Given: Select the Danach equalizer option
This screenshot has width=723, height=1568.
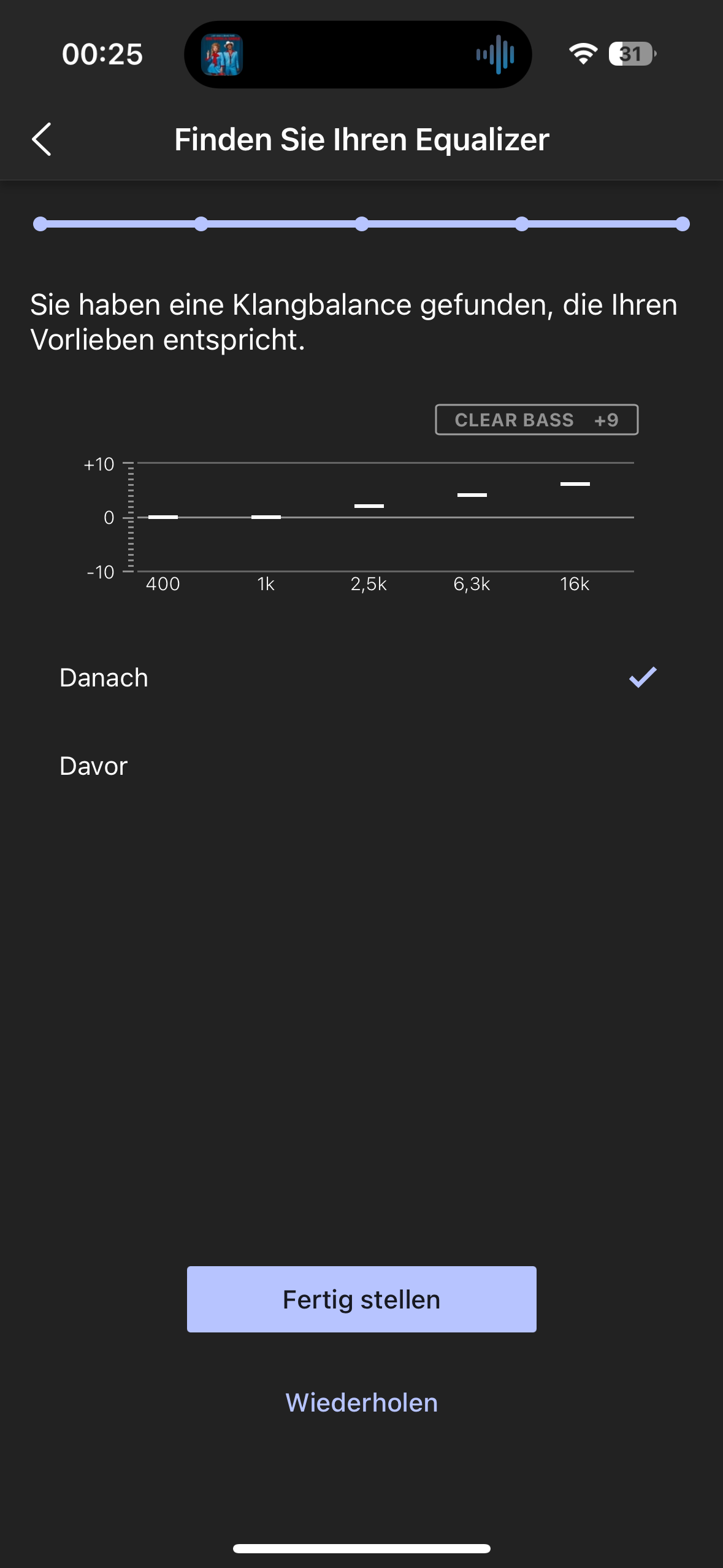Looking at the screenshot, I should coord(361,678).
